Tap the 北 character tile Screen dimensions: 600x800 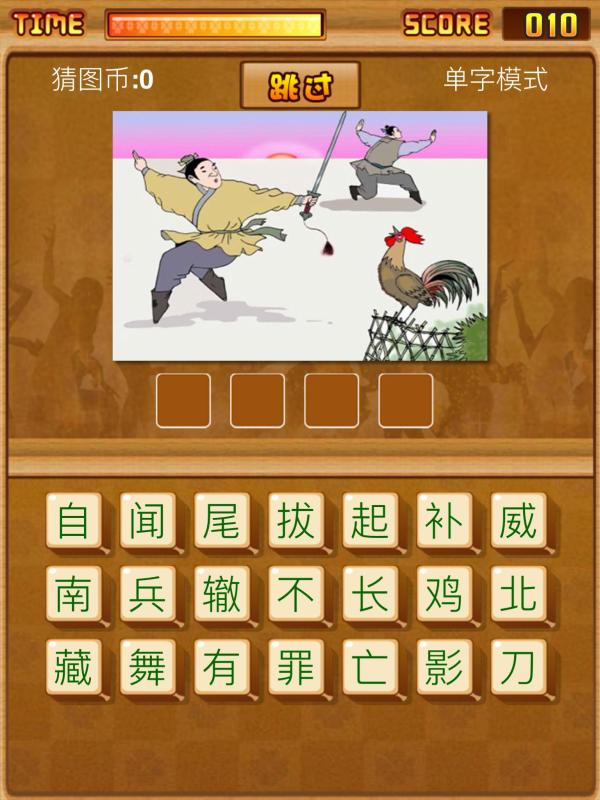click(517, 594)
